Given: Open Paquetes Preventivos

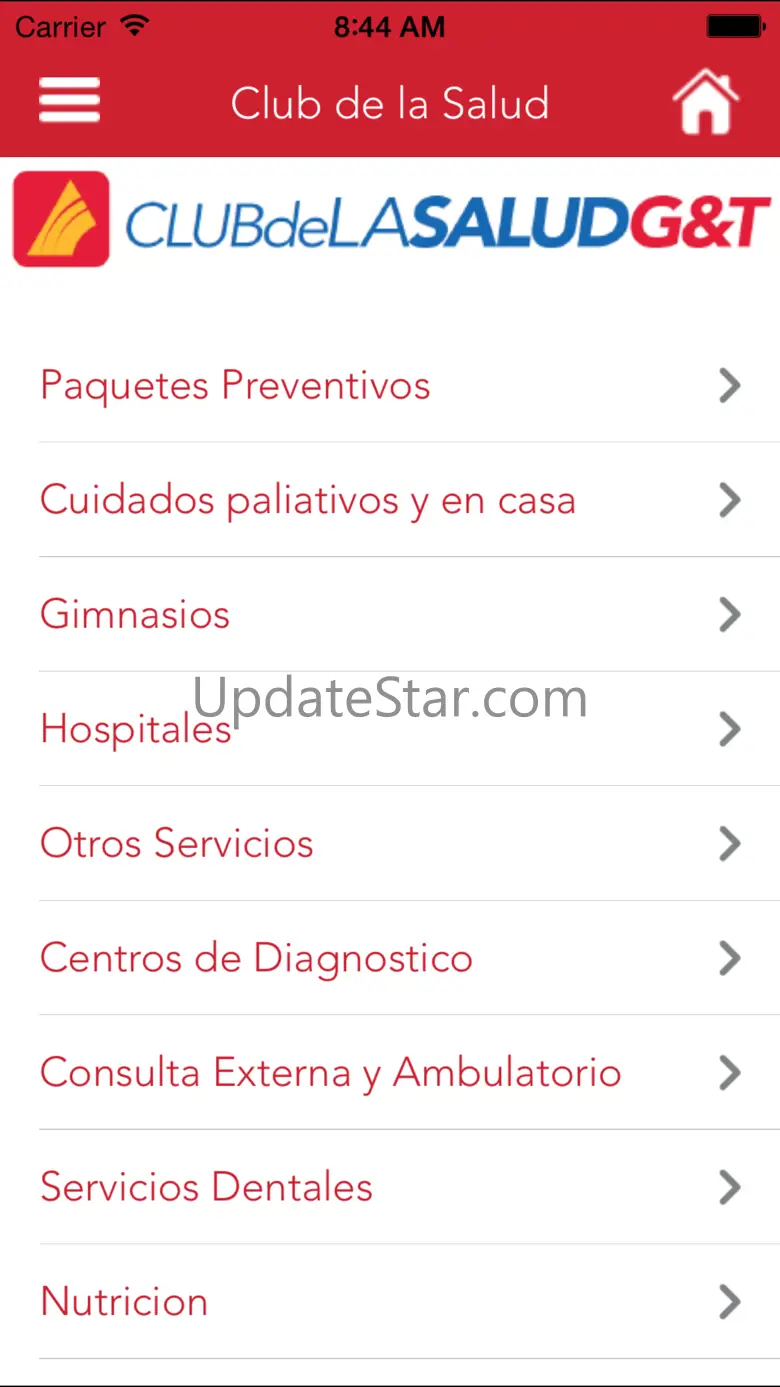Looking at the screenshot, I should [390, 386].
